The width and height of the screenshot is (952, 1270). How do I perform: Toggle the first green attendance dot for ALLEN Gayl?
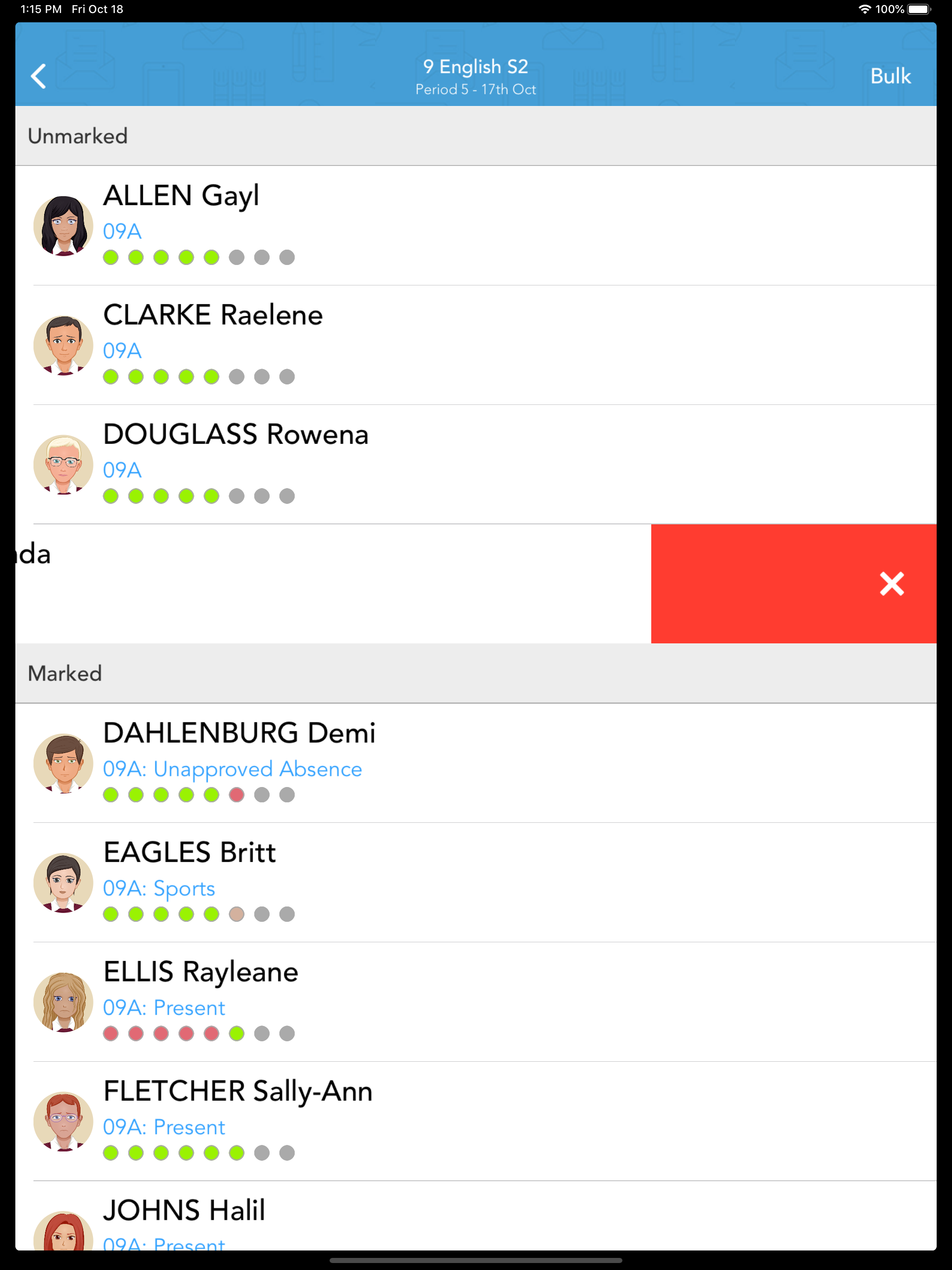(110, 257)
